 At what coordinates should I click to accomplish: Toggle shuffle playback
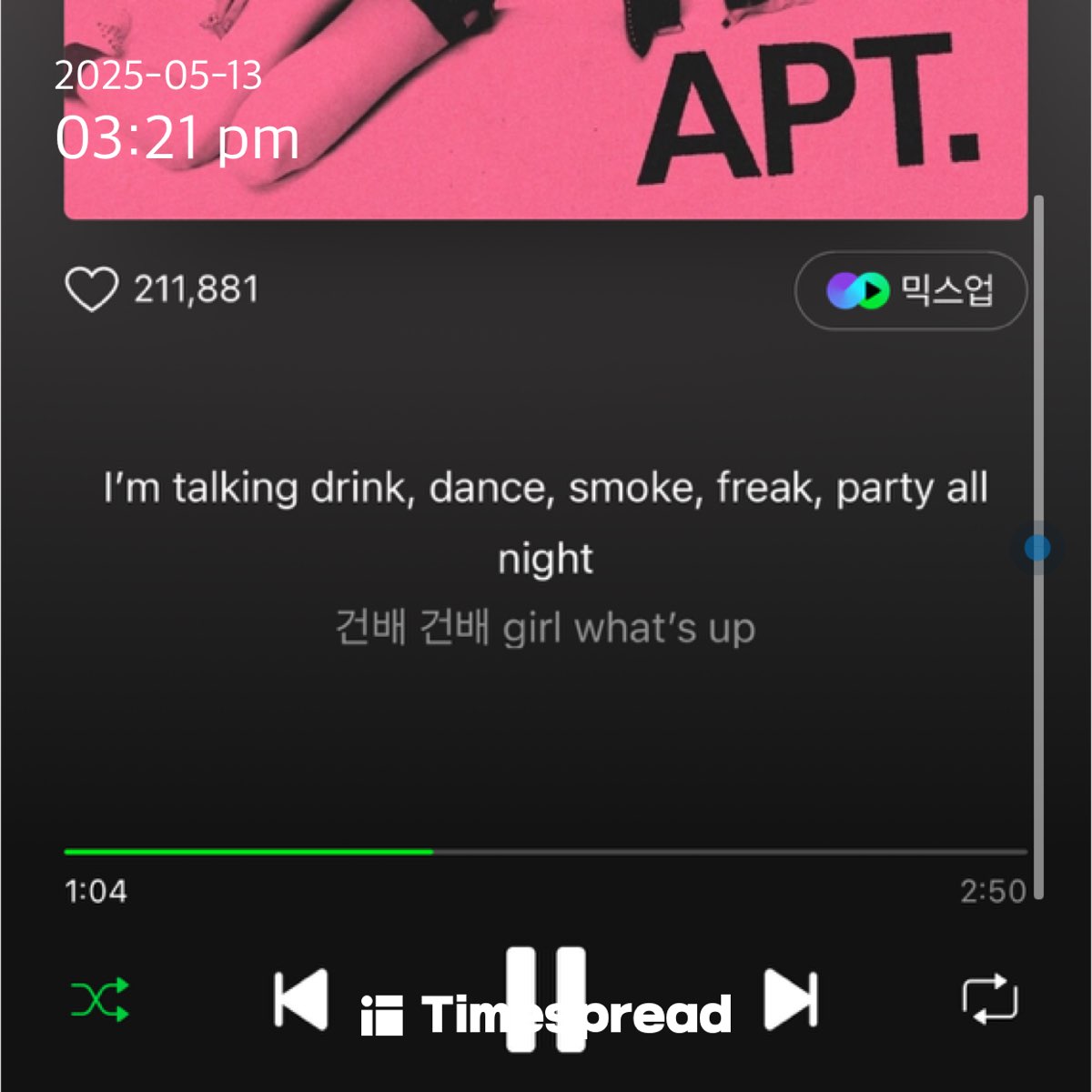[100, 1000]
